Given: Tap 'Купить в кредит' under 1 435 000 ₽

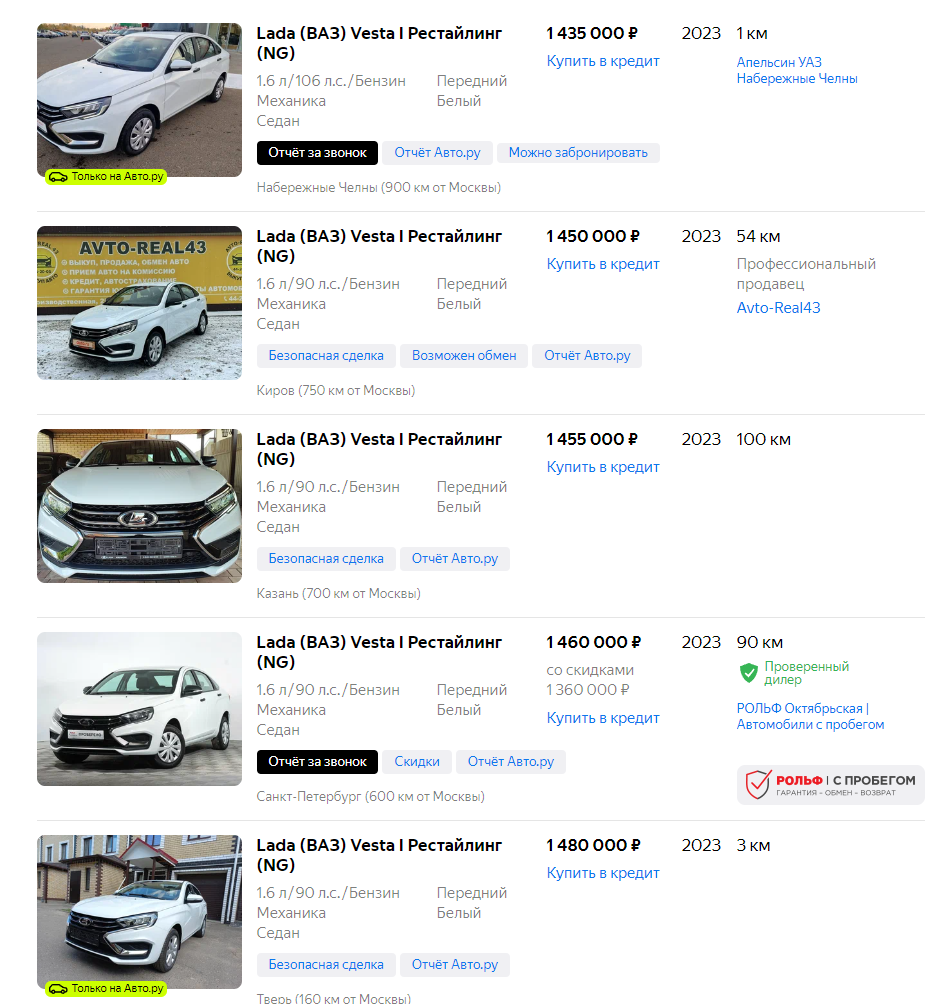Looking at the screenshot, I should 602,61.
